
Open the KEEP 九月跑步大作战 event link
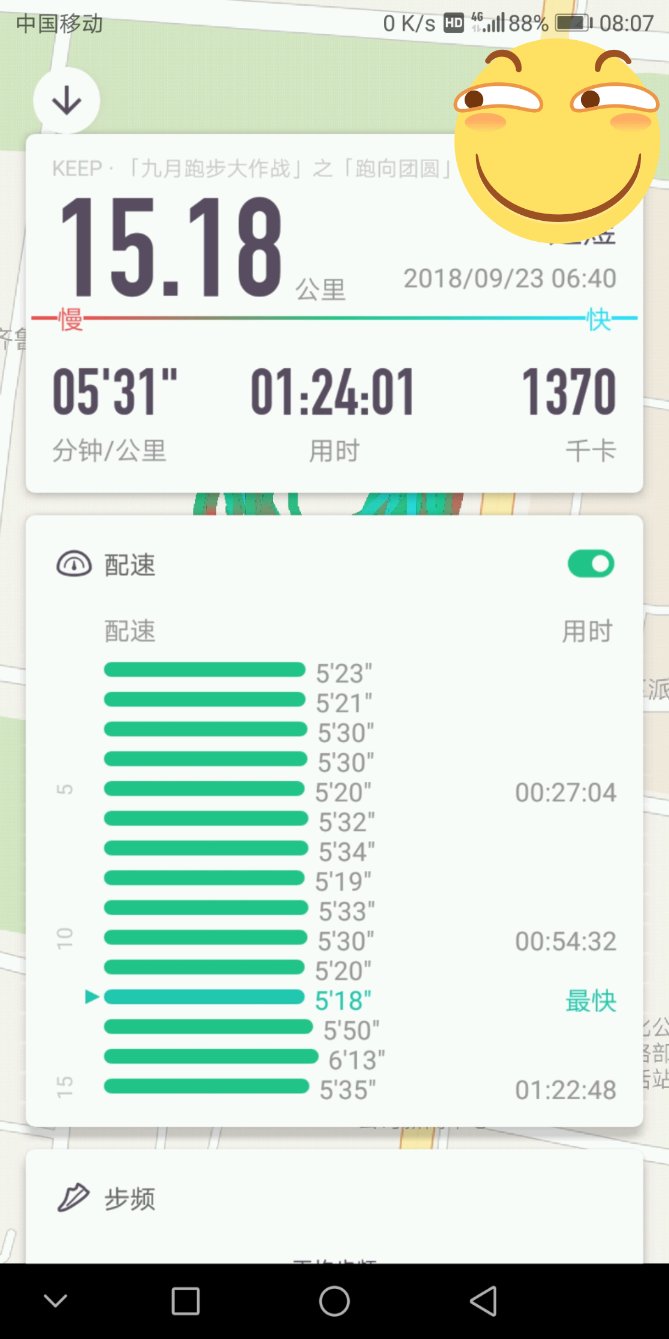click(x=252, y=168)
